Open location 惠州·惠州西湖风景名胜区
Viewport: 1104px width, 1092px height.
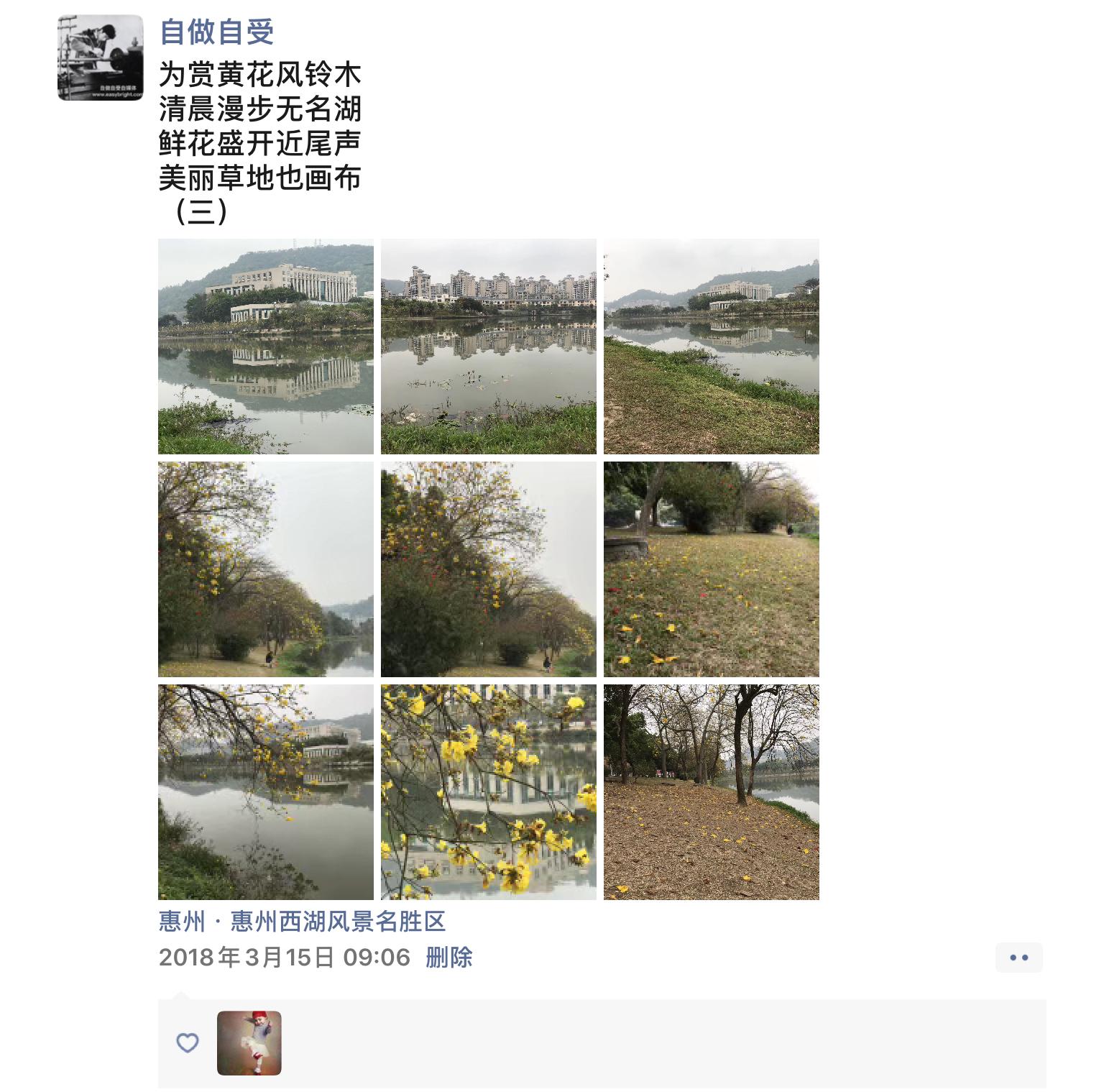click(302, 922)
